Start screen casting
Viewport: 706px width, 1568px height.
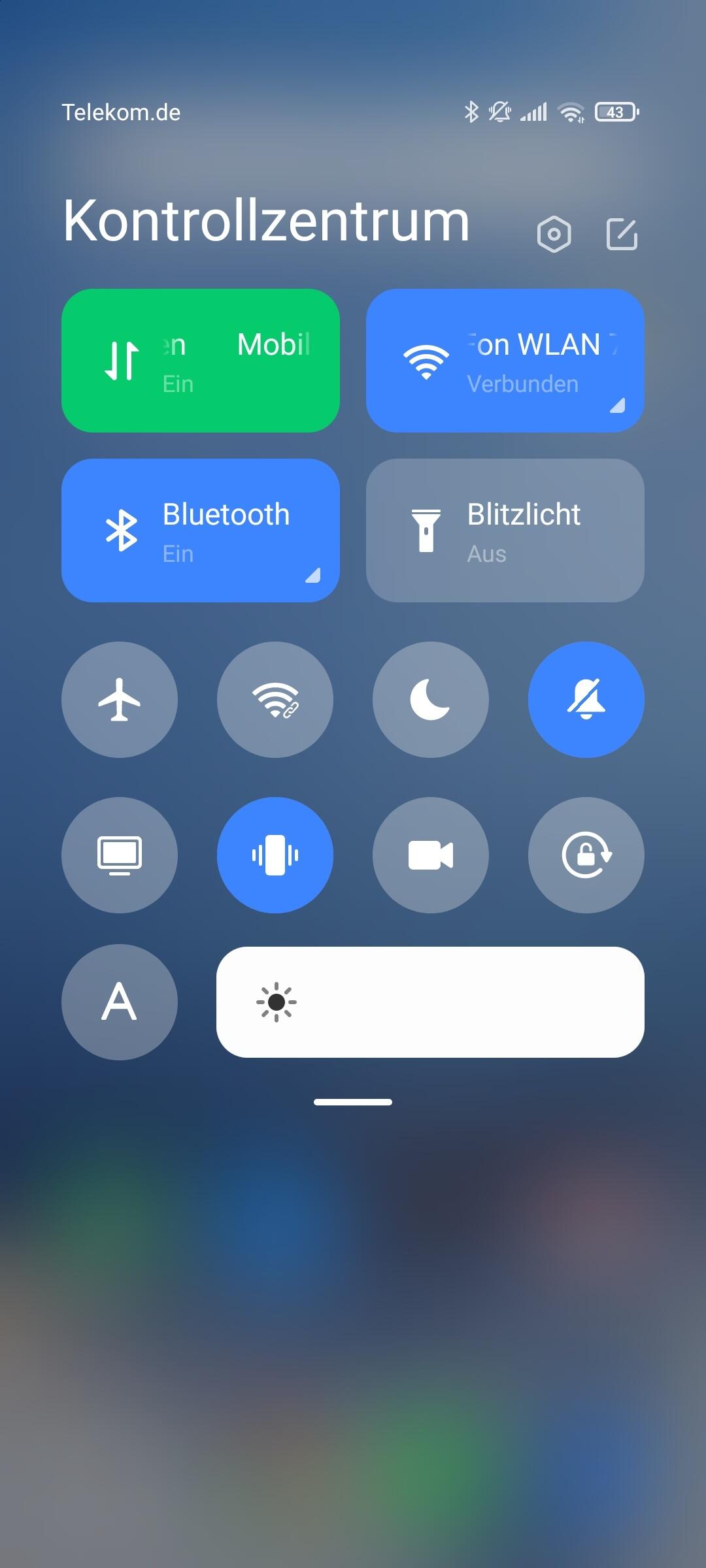click(x=120, y=855)
